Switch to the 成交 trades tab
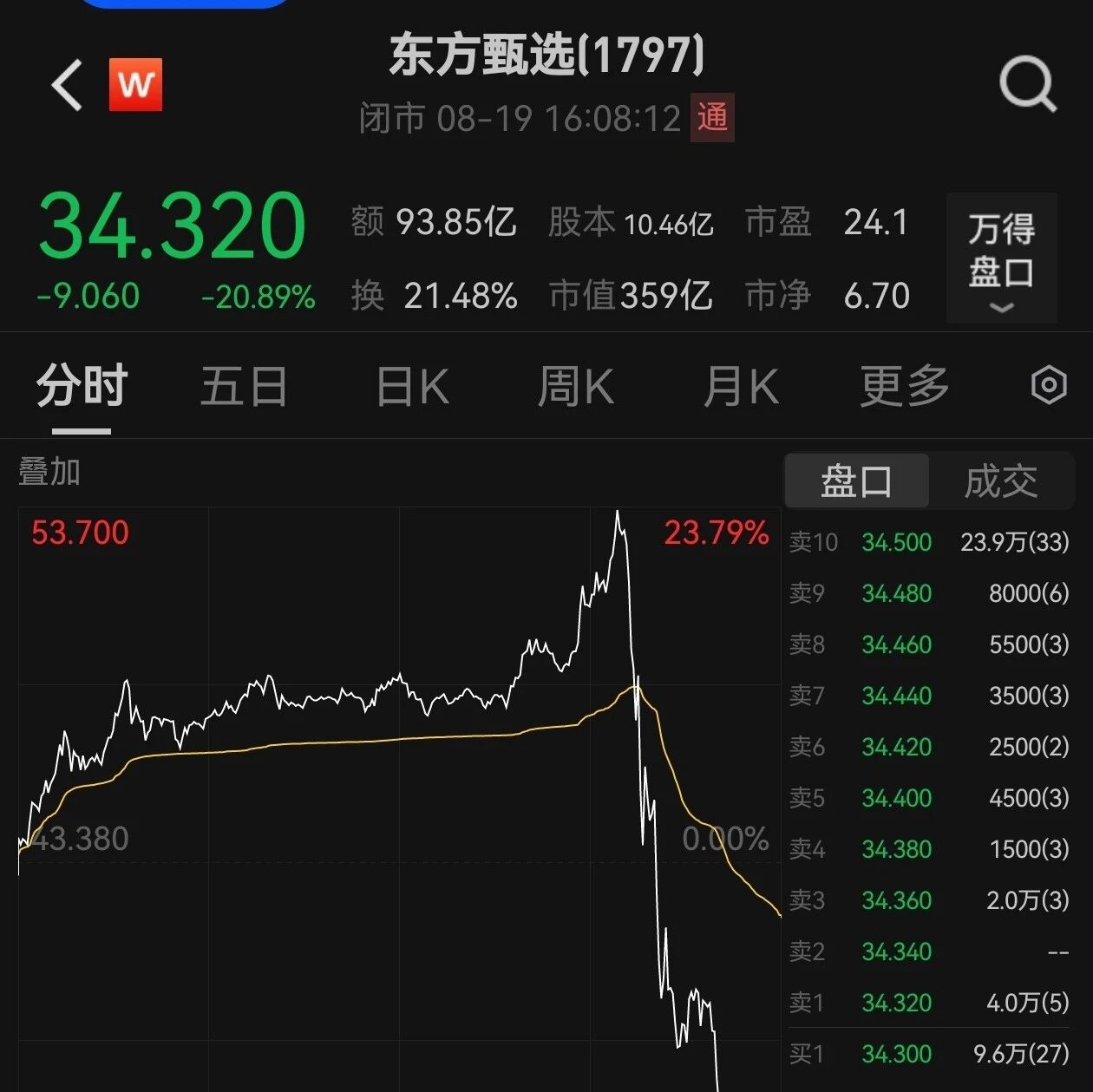Viewport: 1093px width, 1092px height. (x=1001, y=481)
